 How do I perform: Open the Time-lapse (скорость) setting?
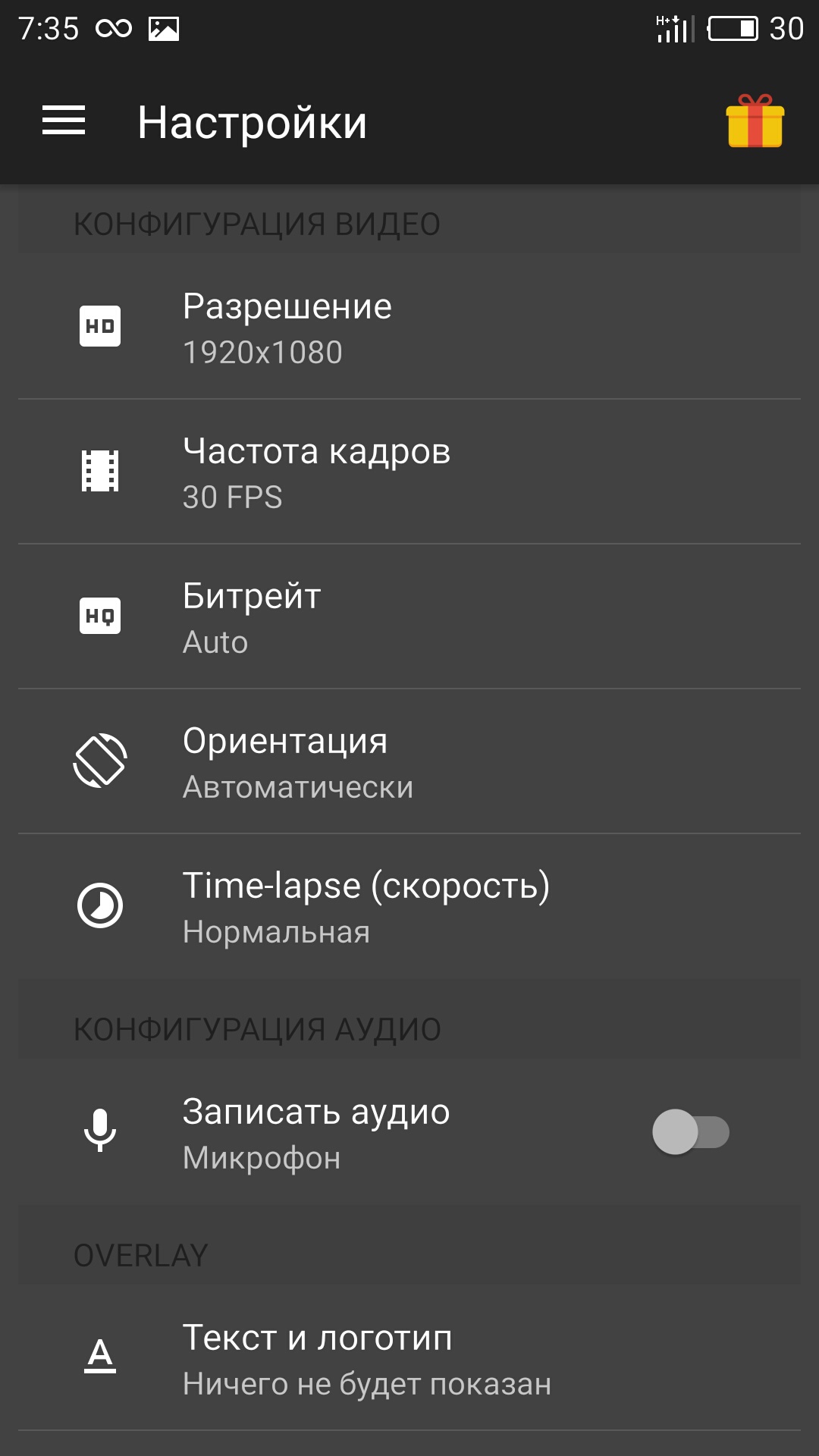point(409,907)
